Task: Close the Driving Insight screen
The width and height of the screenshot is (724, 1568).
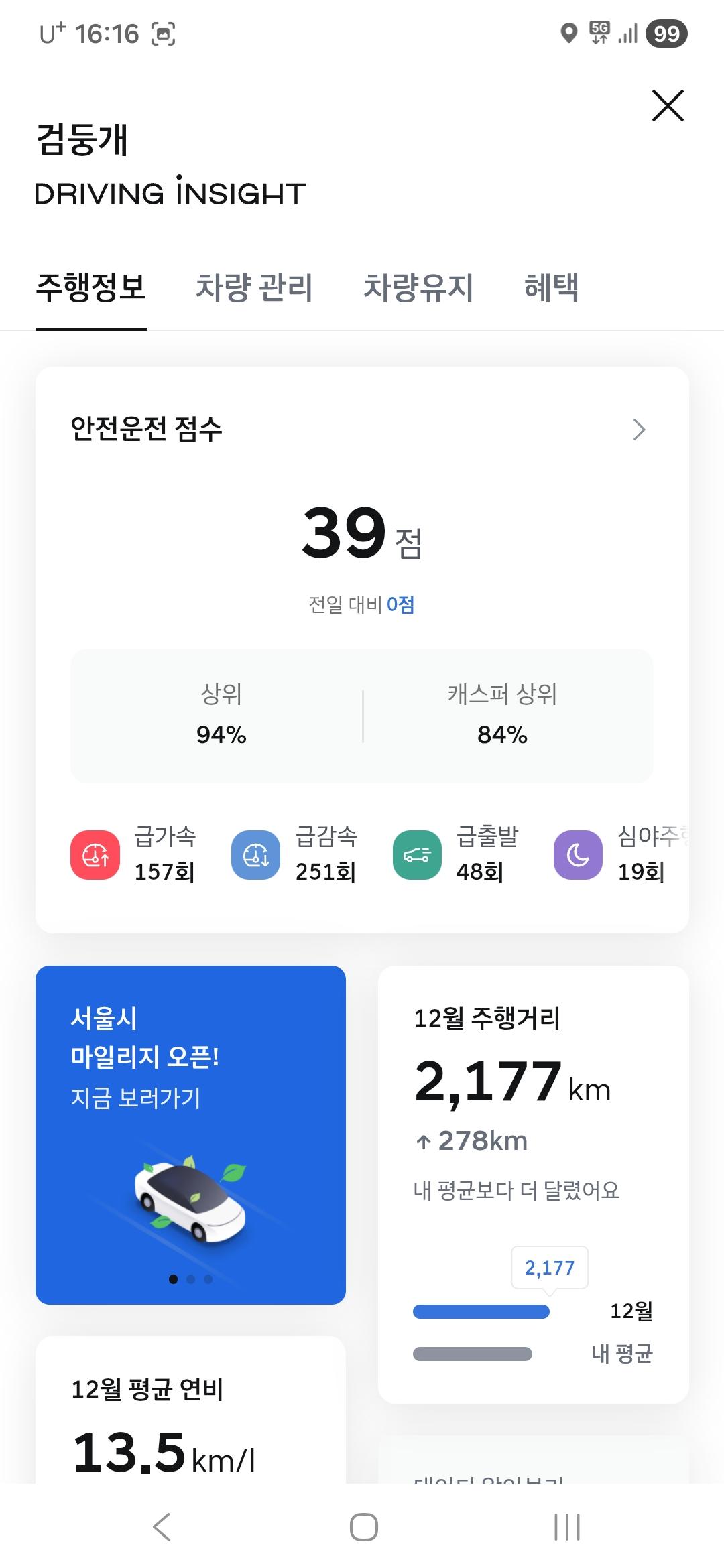Action: pos(668,106)
